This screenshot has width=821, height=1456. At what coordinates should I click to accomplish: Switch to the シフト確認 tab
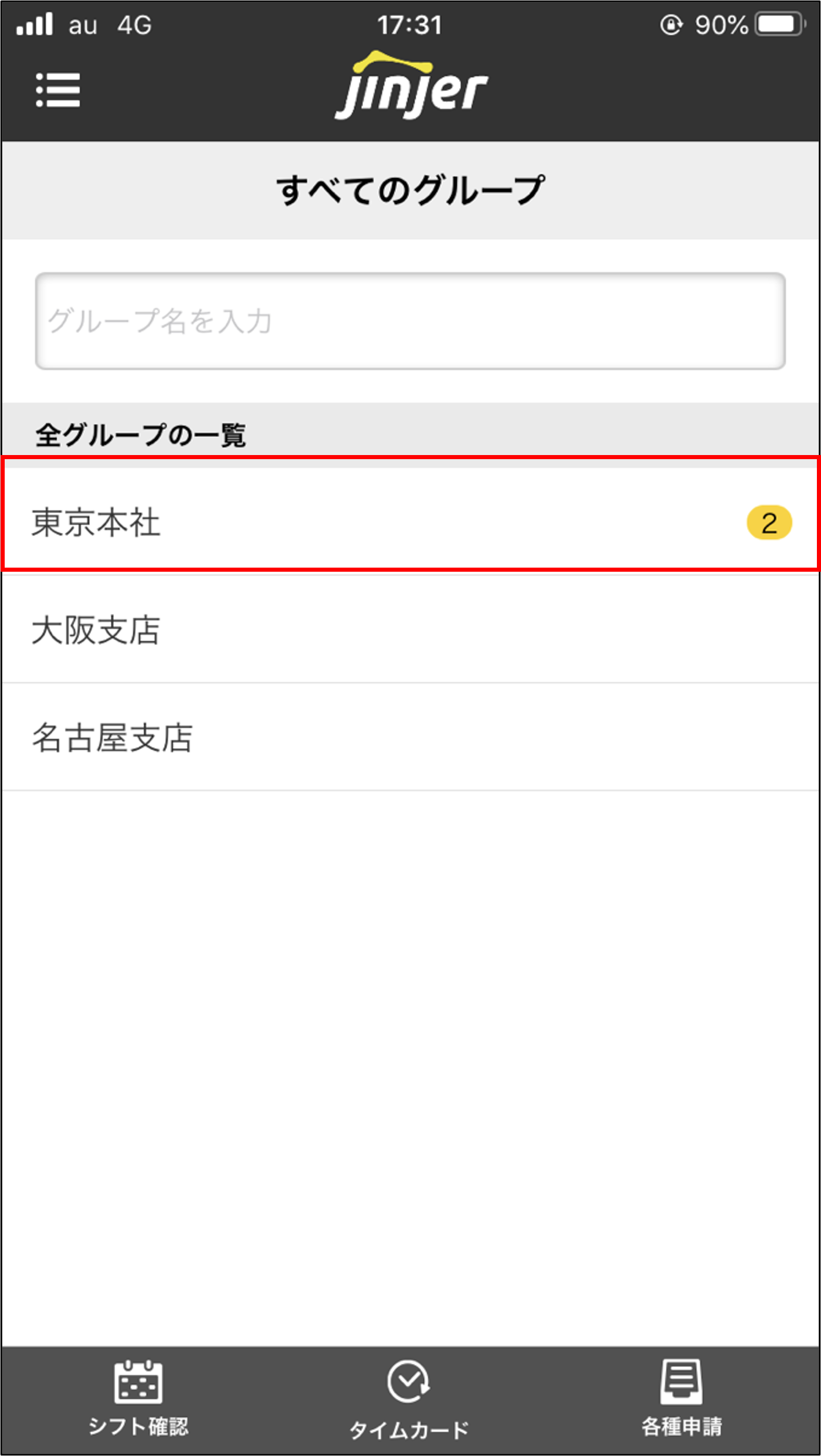click(138, 1399)
